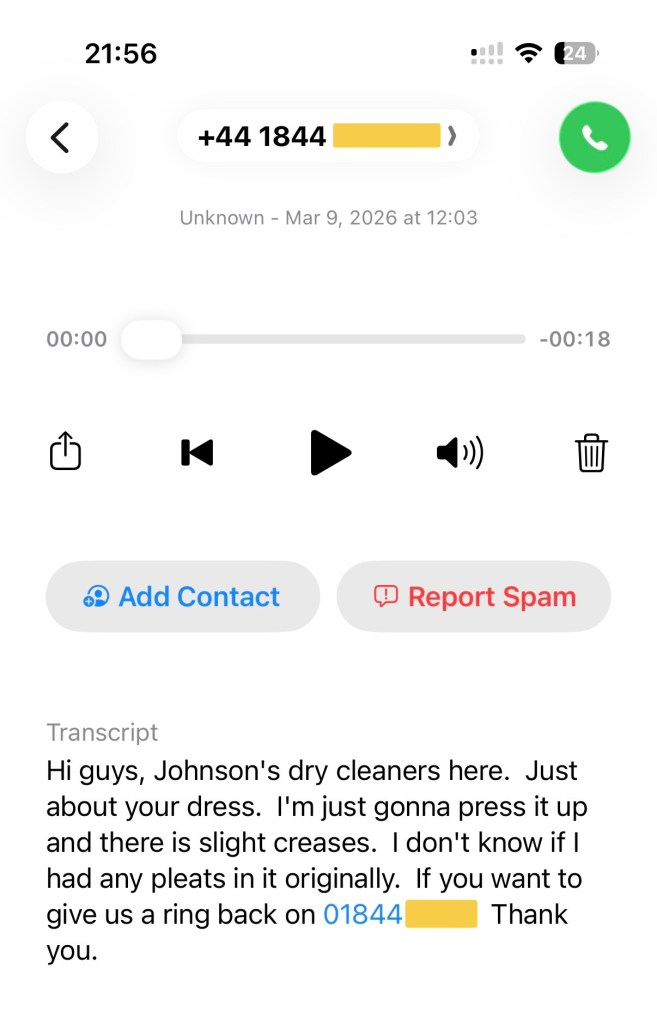Go back to the voicemail list
Image resolution: width=657 pixels, height=1024 pixels.
62,138
